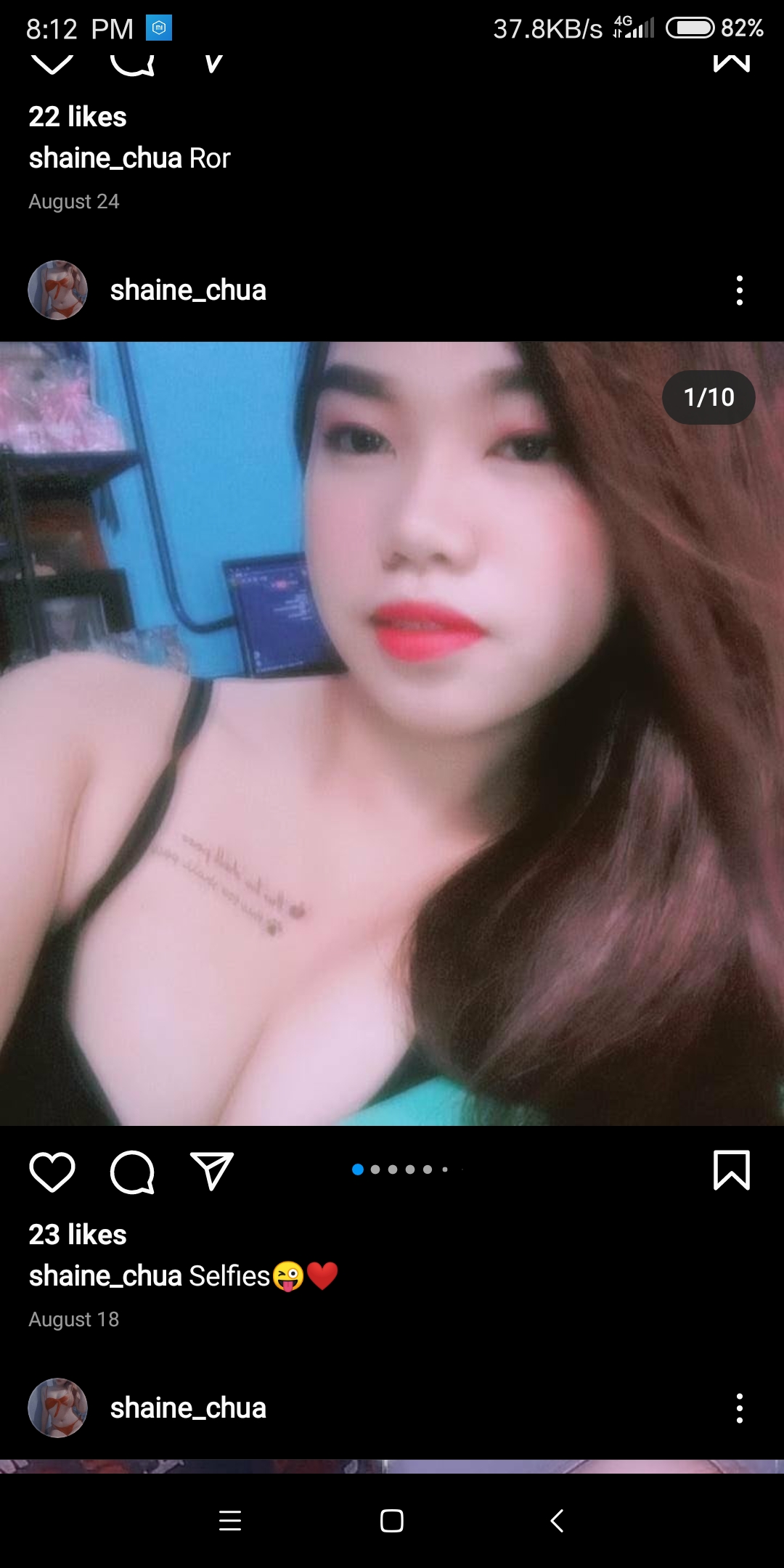The width and height of the screenshot is (784, 1568).
Task: Bookmark the Selfies post
Action: coord(731,1170)
